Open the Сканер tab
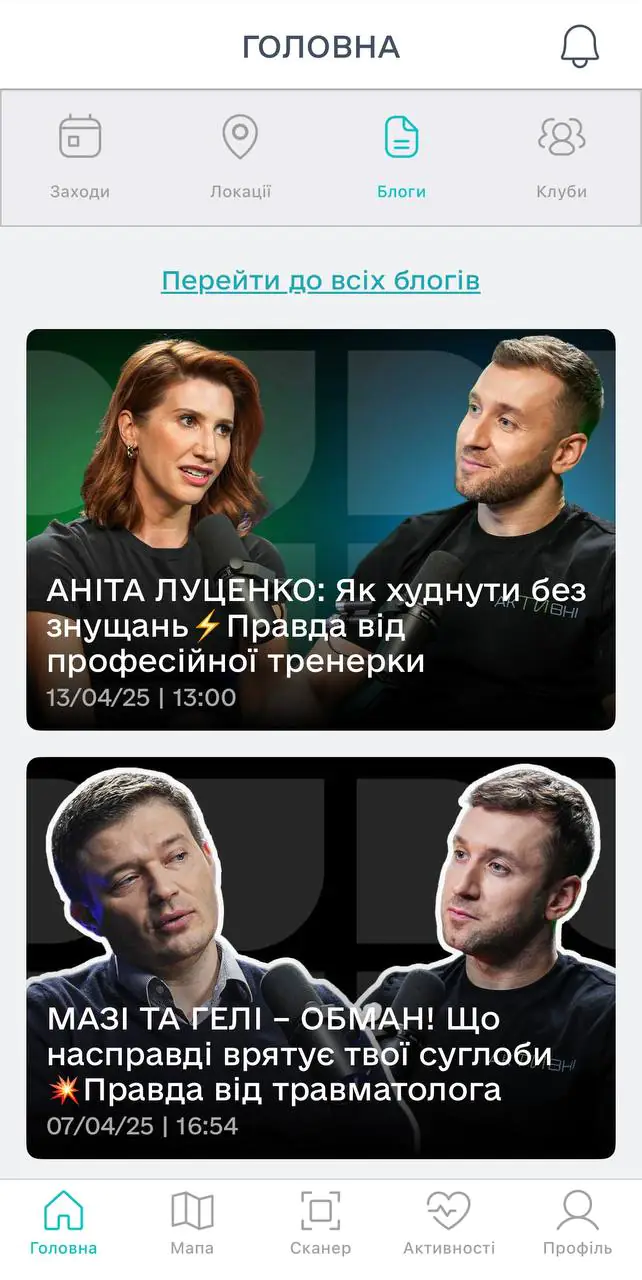The width and height of the screenshot is (642, 1280). pyautogui.click(x=320, y=1222)
